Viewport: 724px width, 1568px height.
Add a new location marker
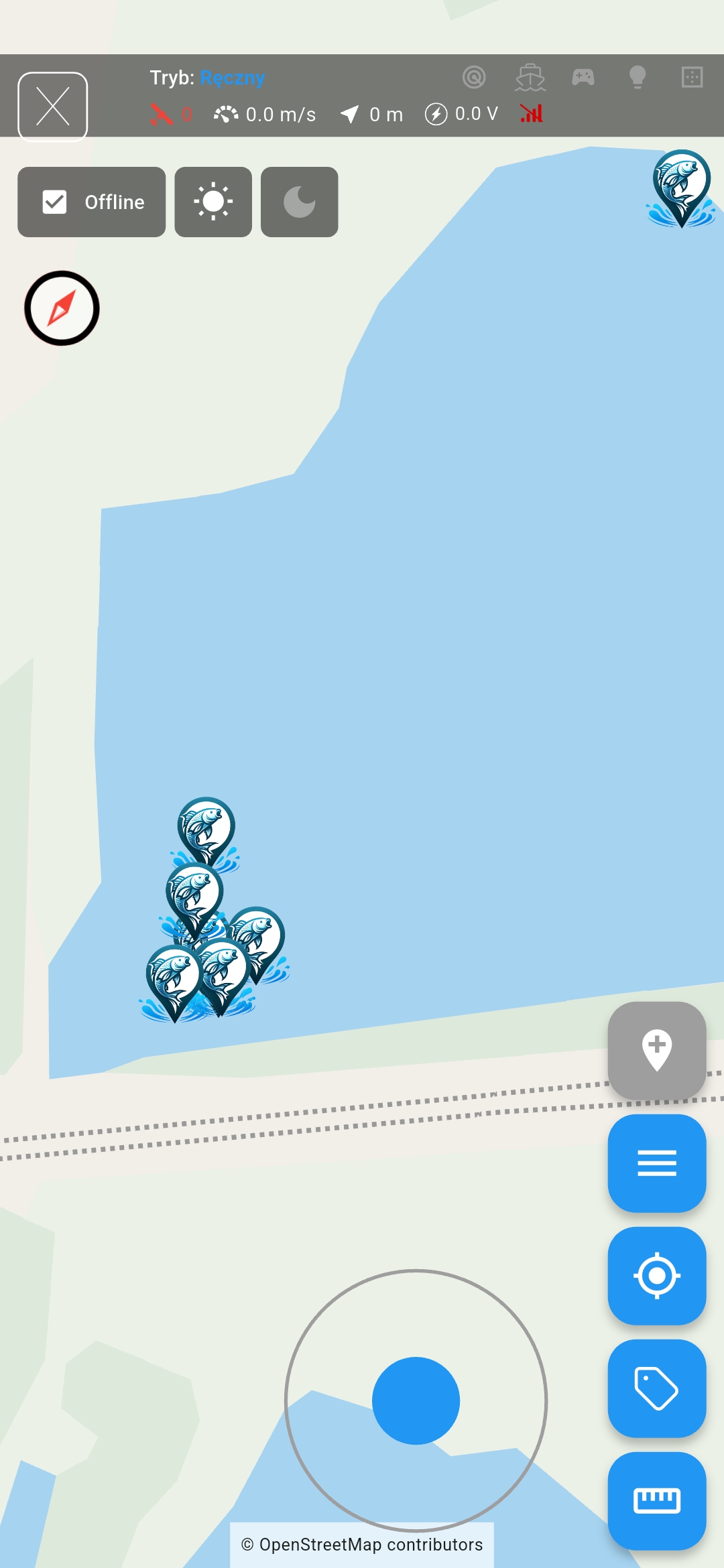(656, 1050)
